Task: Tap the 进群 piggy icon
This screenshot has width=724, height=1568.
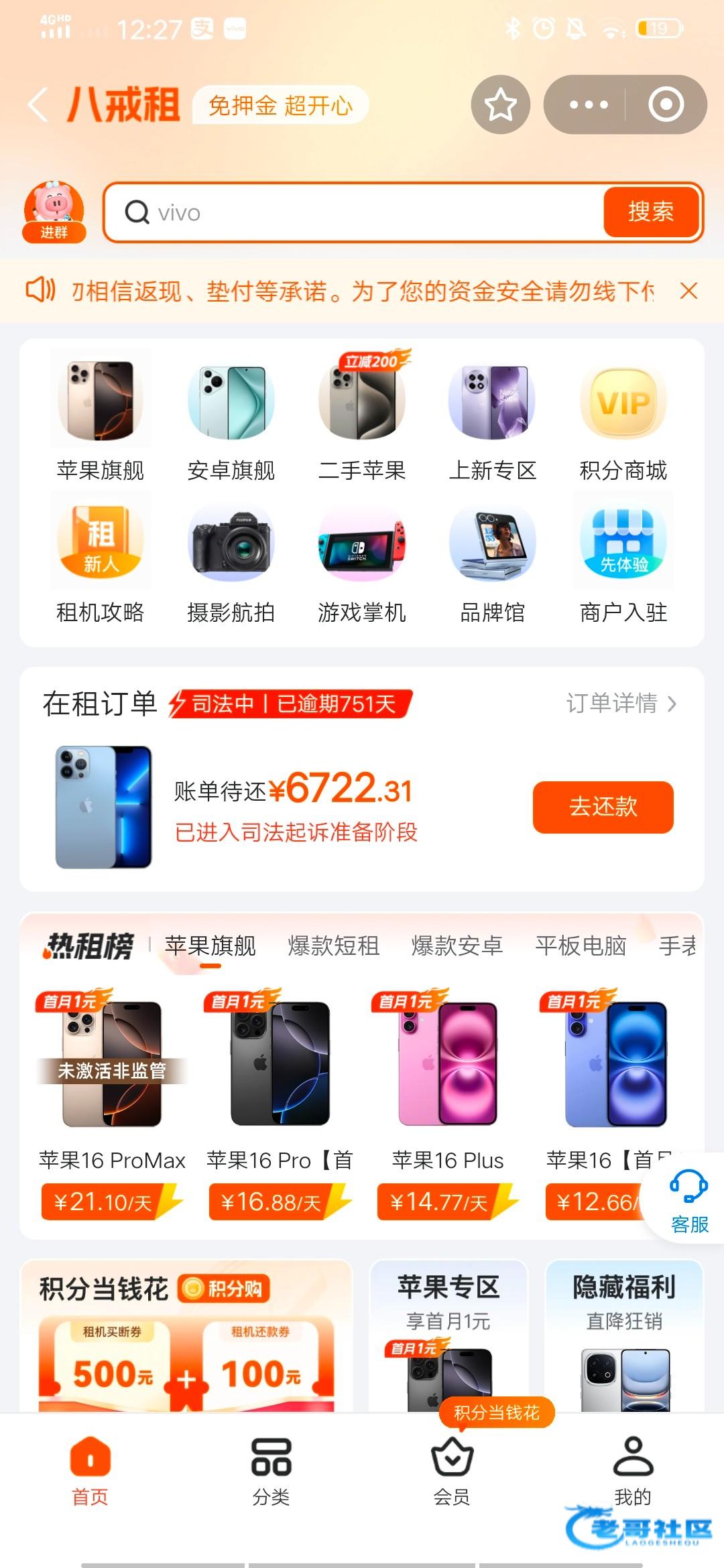Action: 54,211
